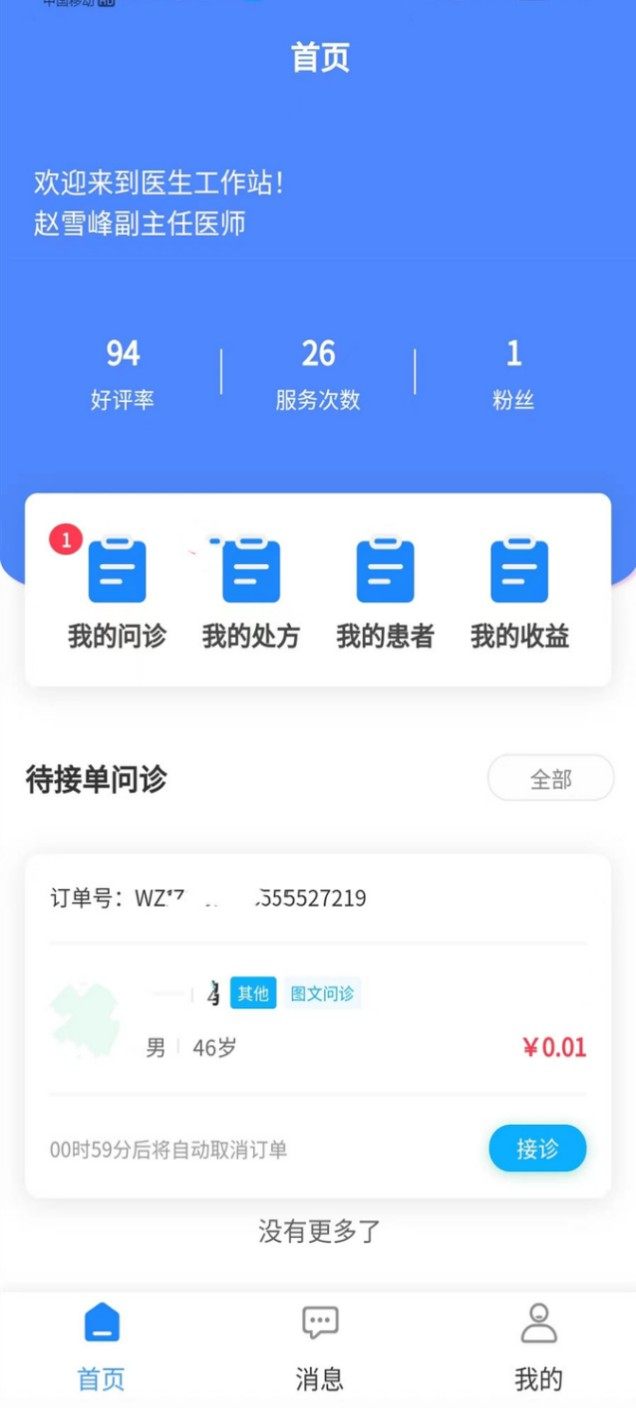Switch to the 消息 tab
The height and width of the screenshot is (1409, 636).
click(320, 1347)
